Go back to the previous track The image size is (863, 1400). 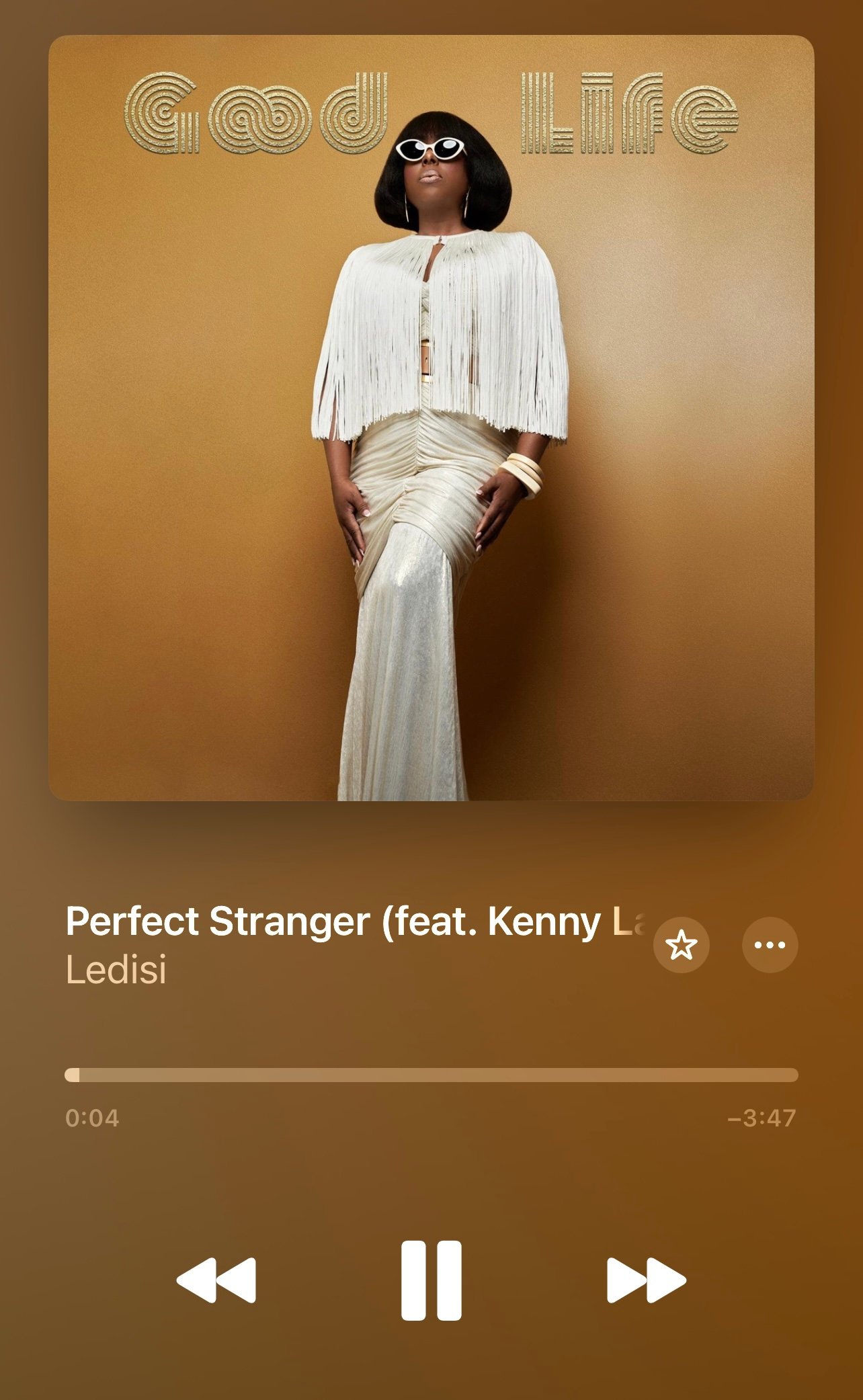tap(216, 1280)
